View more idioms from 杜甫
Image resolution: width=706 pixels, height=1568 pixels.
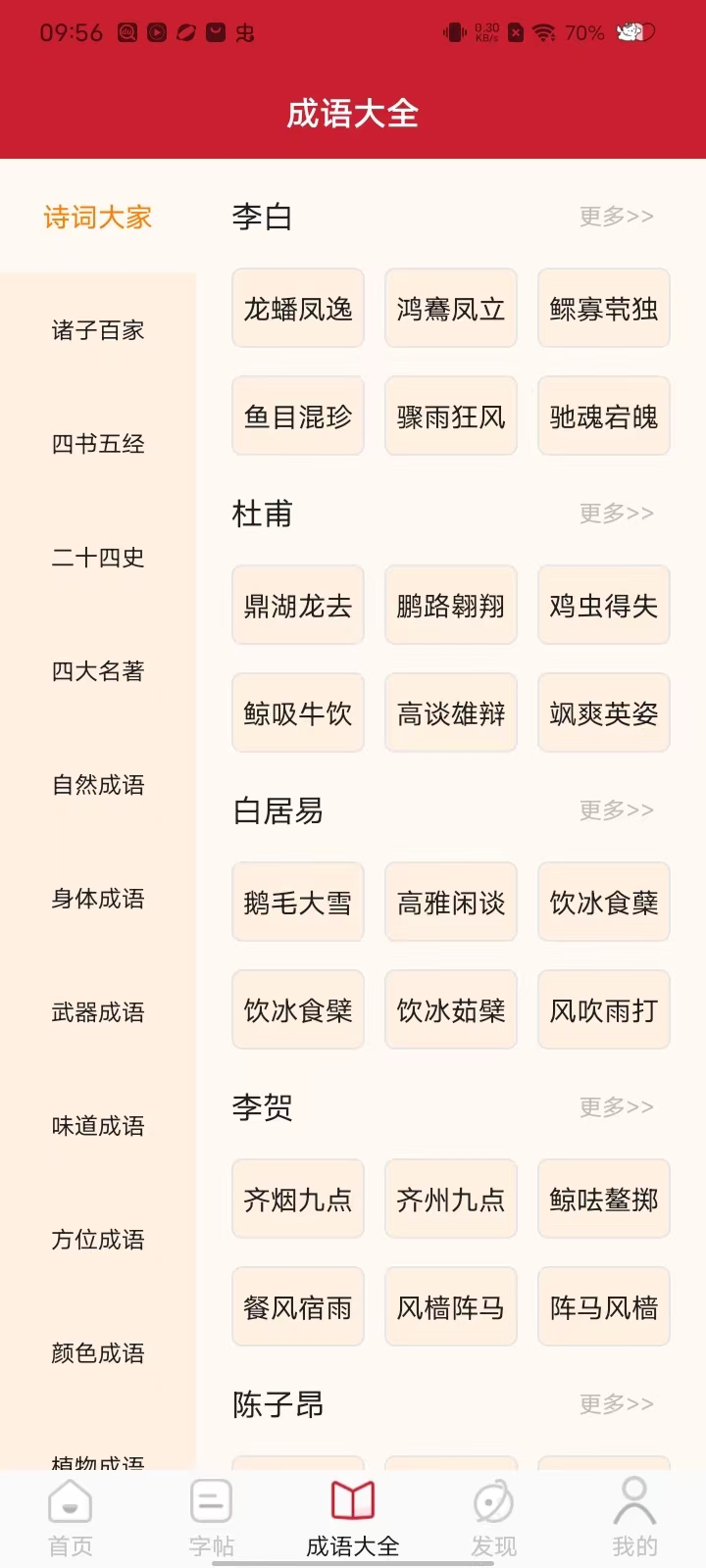(x=616, y=514)
